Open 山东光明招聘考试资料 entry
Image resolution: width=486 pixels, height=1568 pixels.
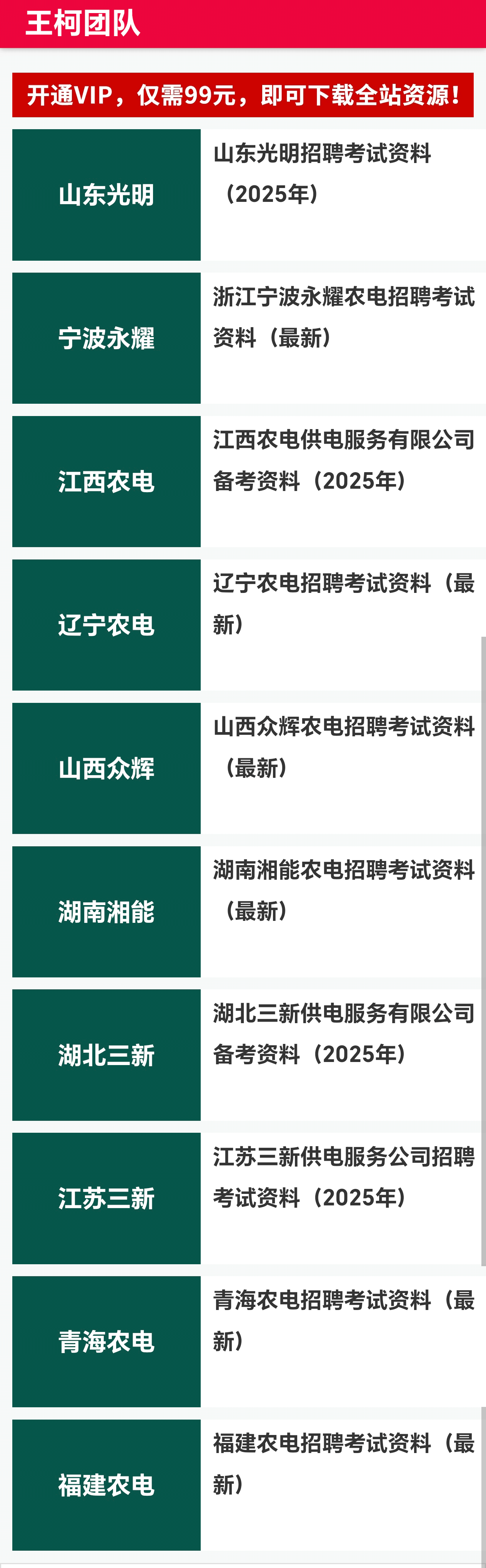(x=321, y=173)
